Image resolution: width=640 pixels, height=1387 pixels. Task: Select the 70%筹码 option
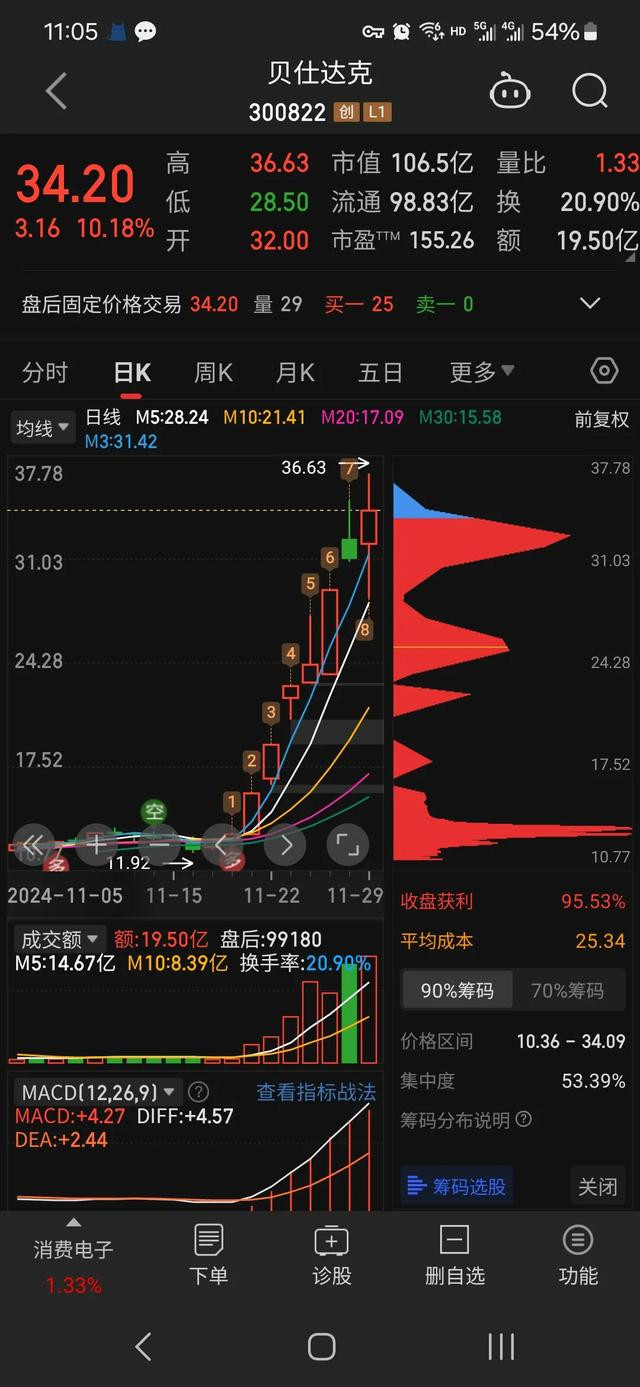click(567, 991)
